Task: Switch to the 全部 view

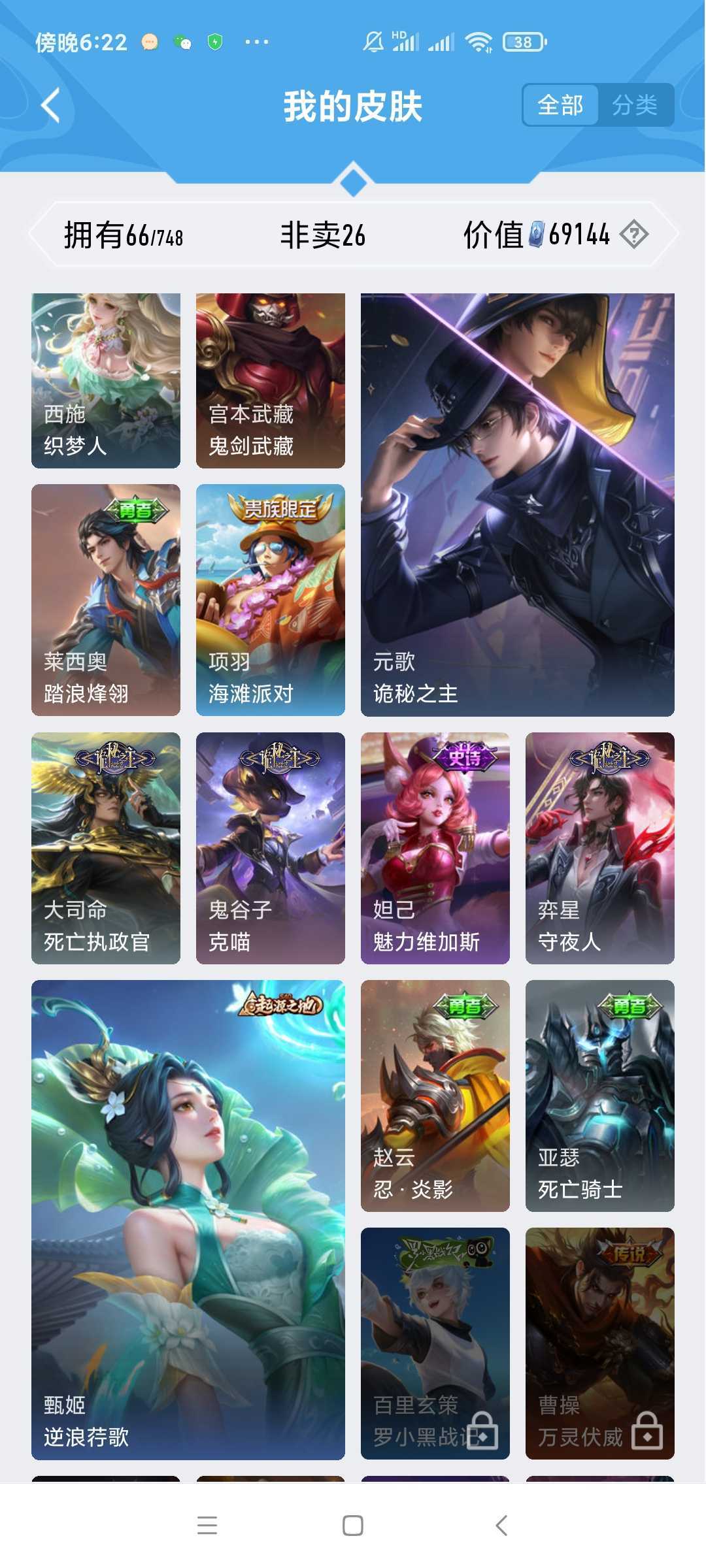Action: [560, 105]
